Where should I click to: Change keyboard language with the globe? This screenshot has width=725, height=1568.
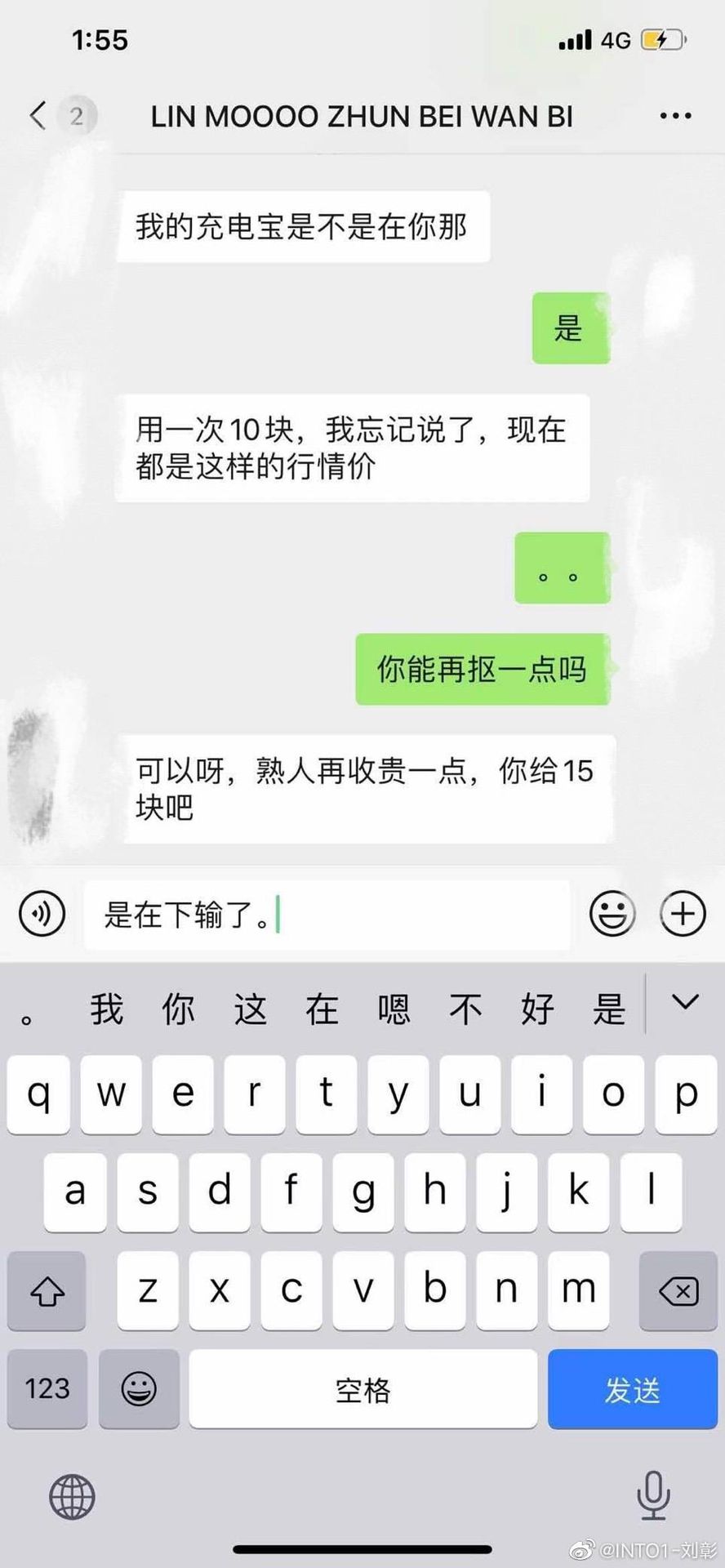click(x=72, y=1497)
